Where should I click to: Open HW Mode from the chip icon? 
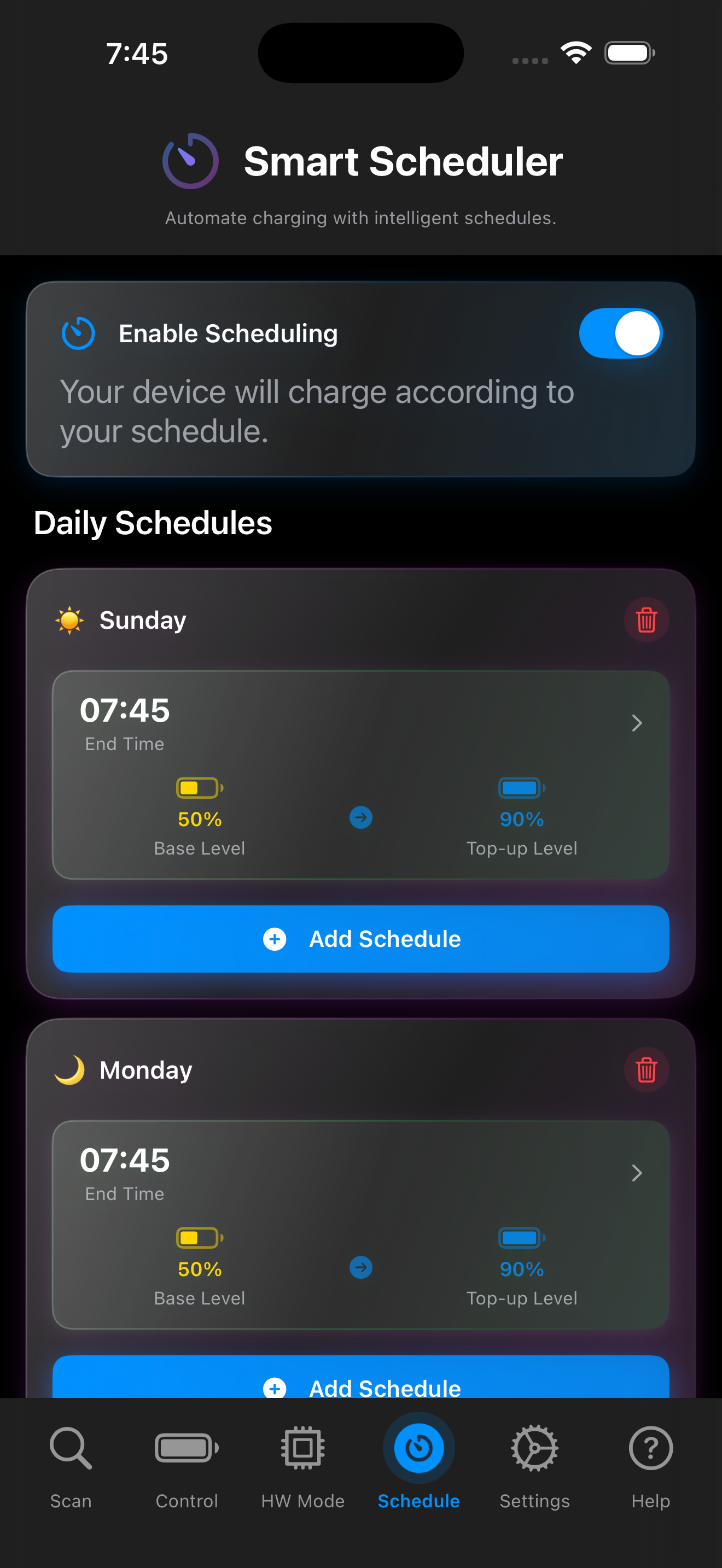click(302, 1448)
